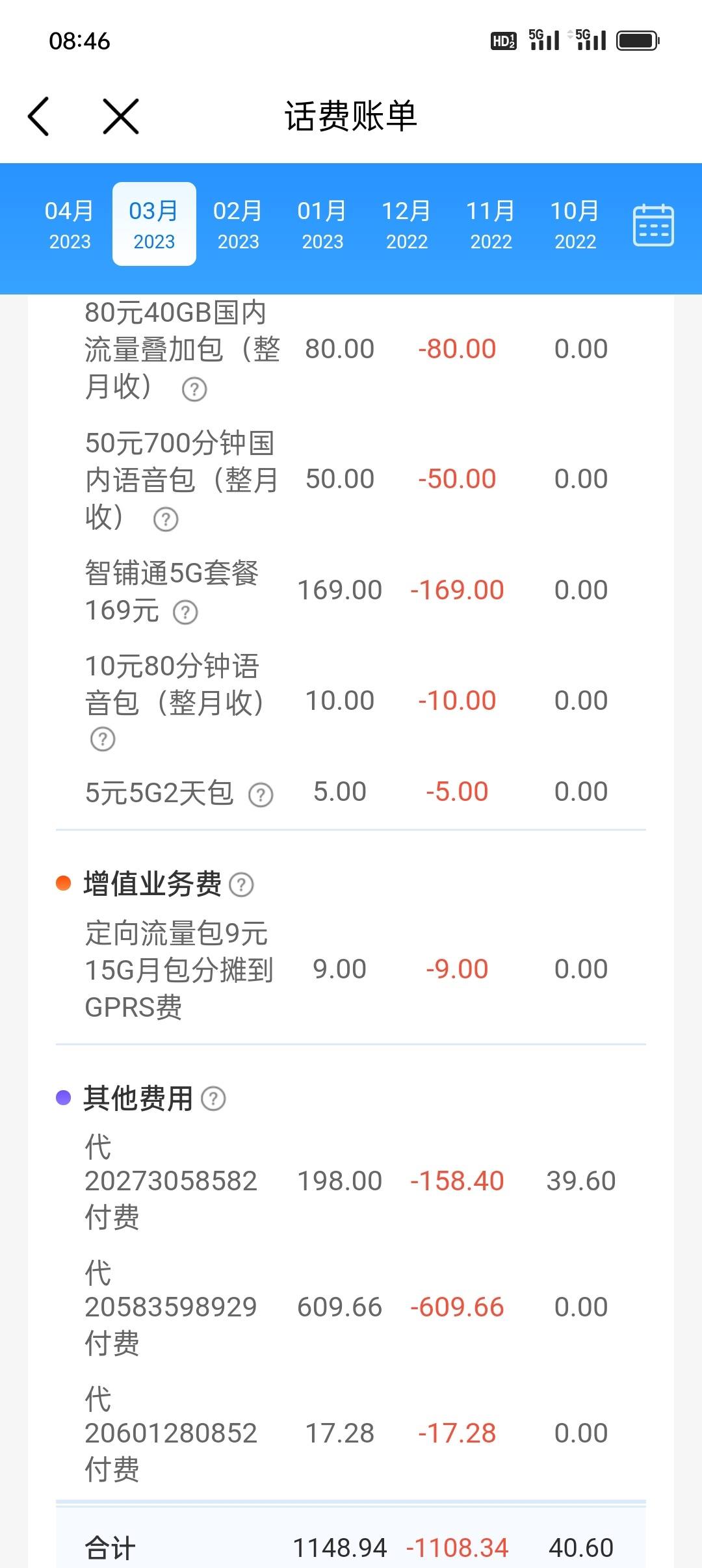Go back using the arrow icon

tap(38, 116)
